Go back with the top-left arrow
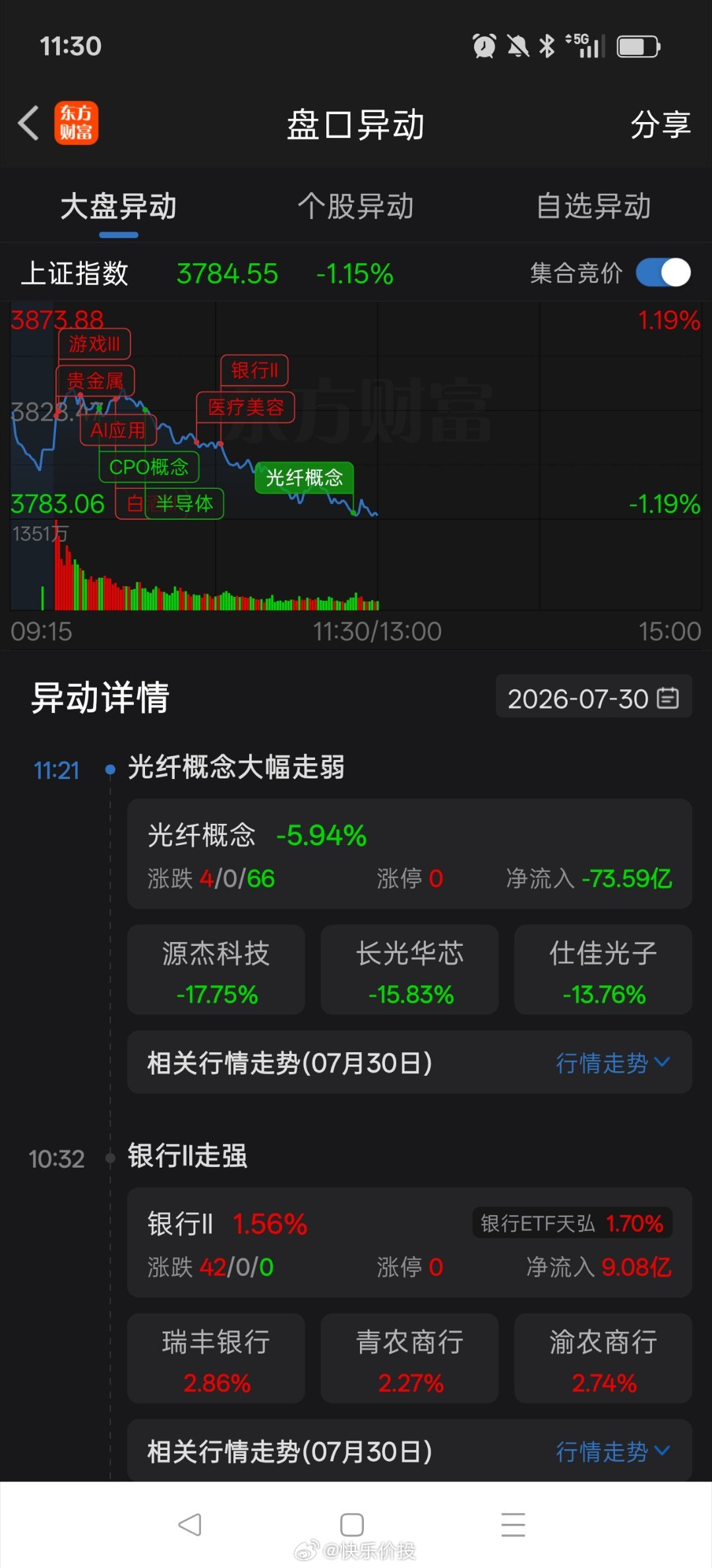This screenshot has height=1568, width=712. (x=29, y=123)
